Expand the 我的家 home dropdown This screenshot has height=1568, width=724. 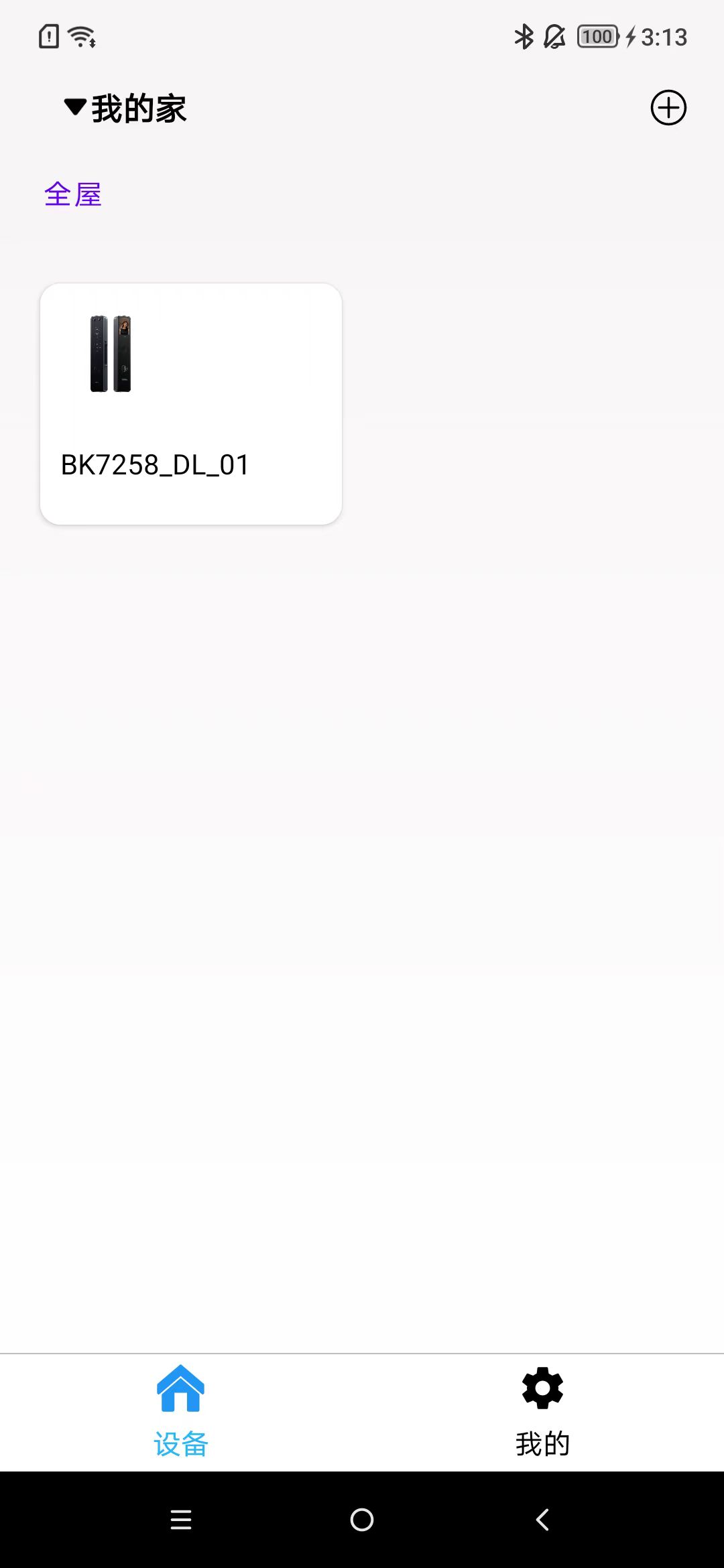(x=125, y=108)
